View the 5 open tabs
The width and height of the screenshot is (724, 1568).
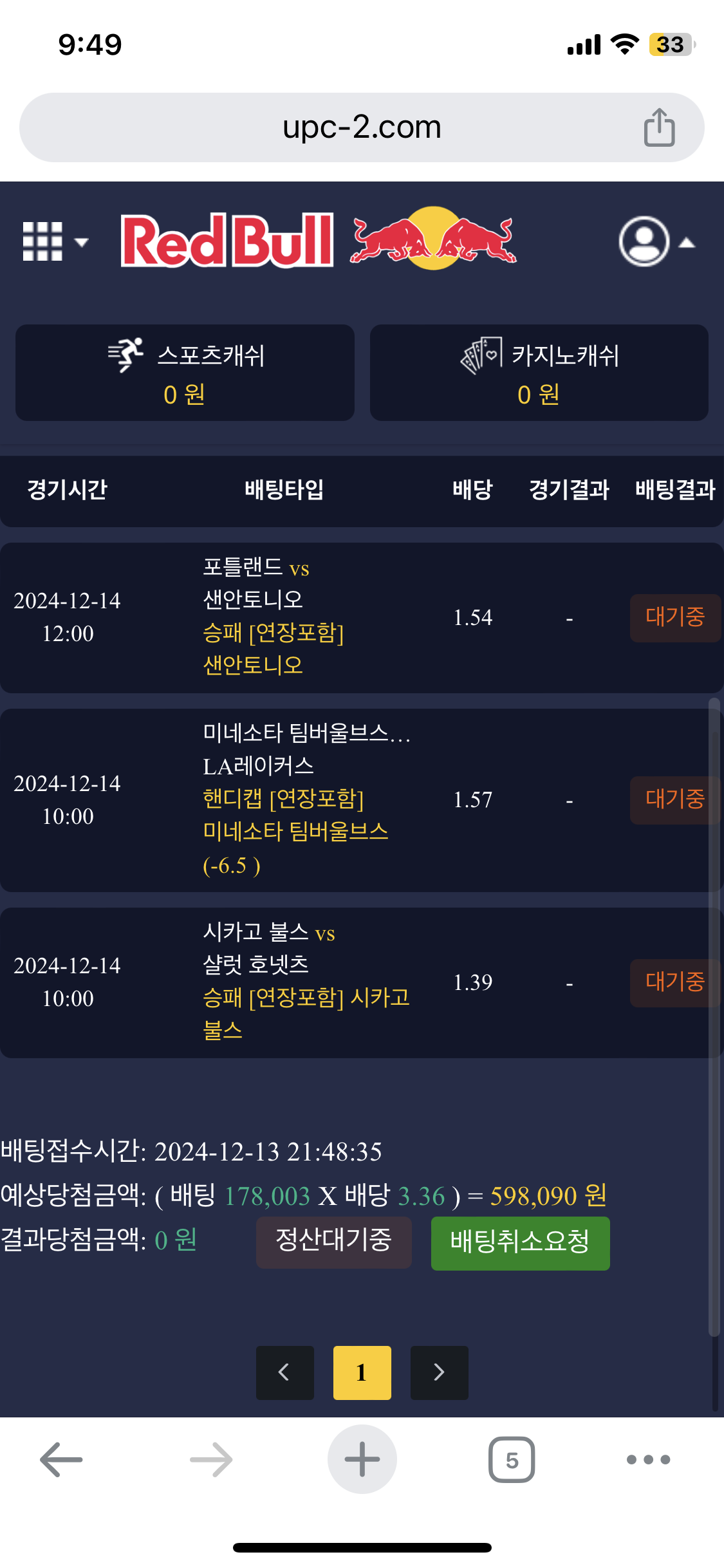(x=512, y=1459)
